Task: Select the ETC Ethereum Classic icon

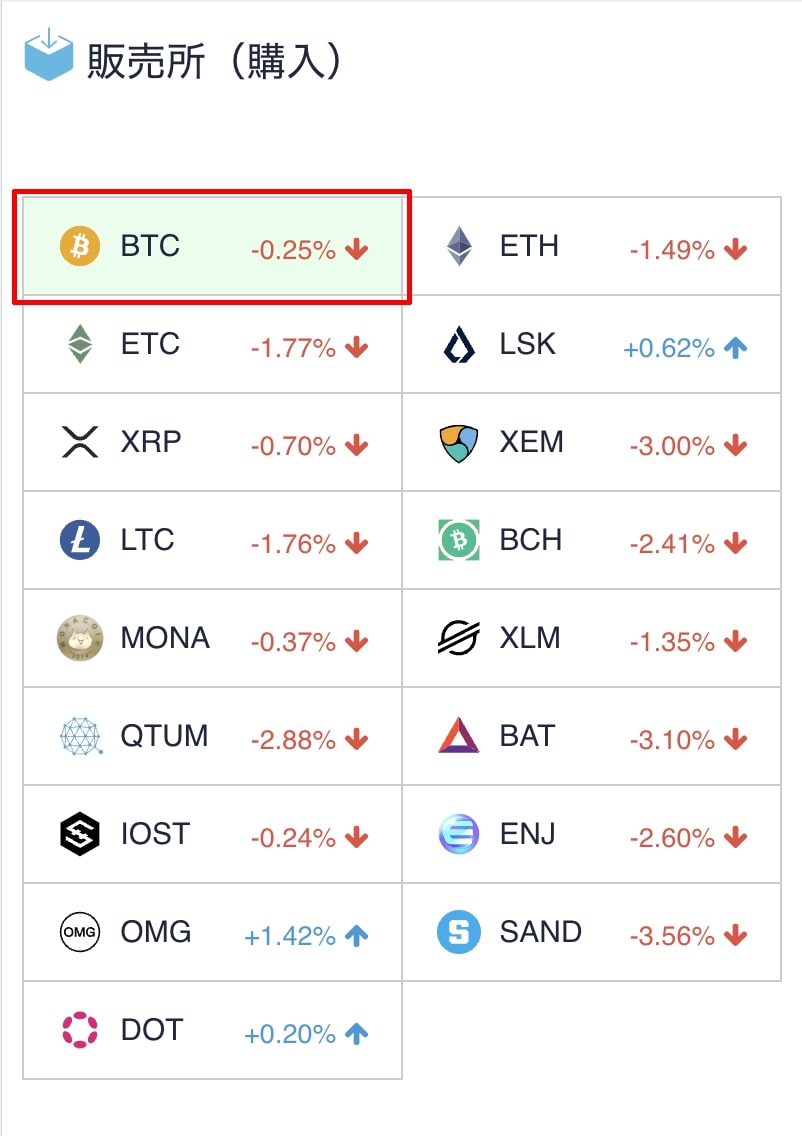Action: coord(78,344)
